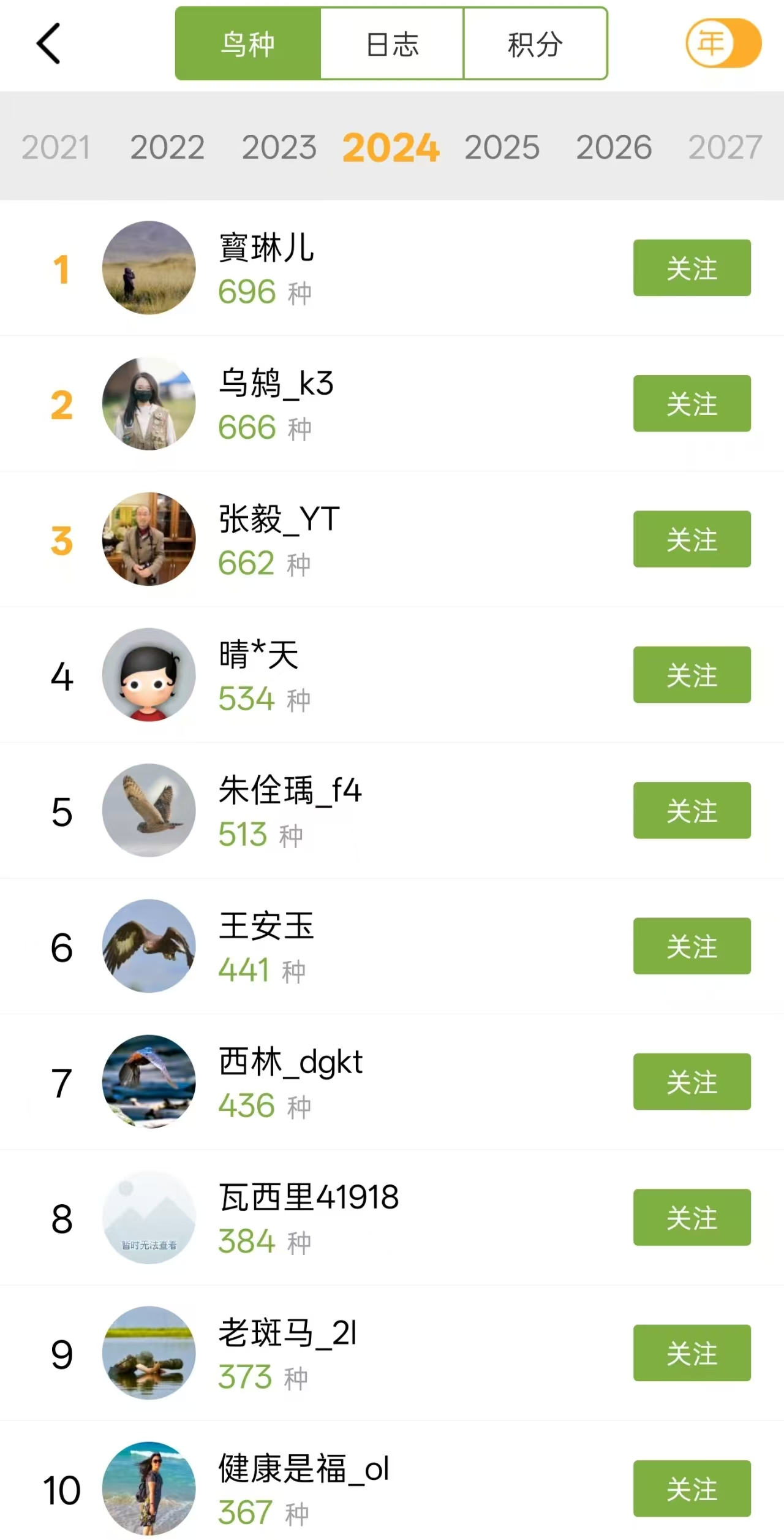Choose year 2022 in the year picker

coord(167,147)
